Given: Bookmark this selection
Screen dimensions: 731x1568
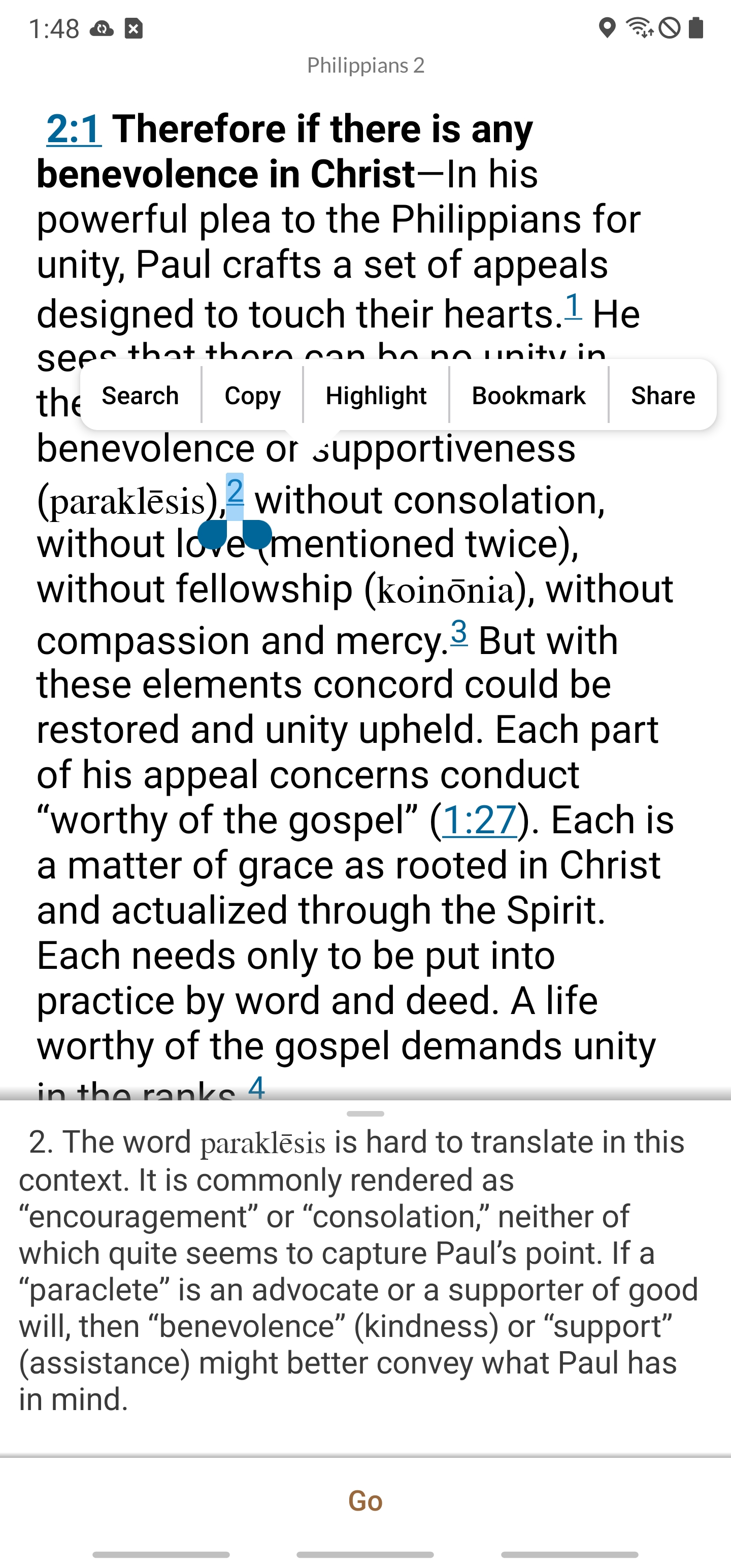Looking at the screenshot, I should [528, 396].
